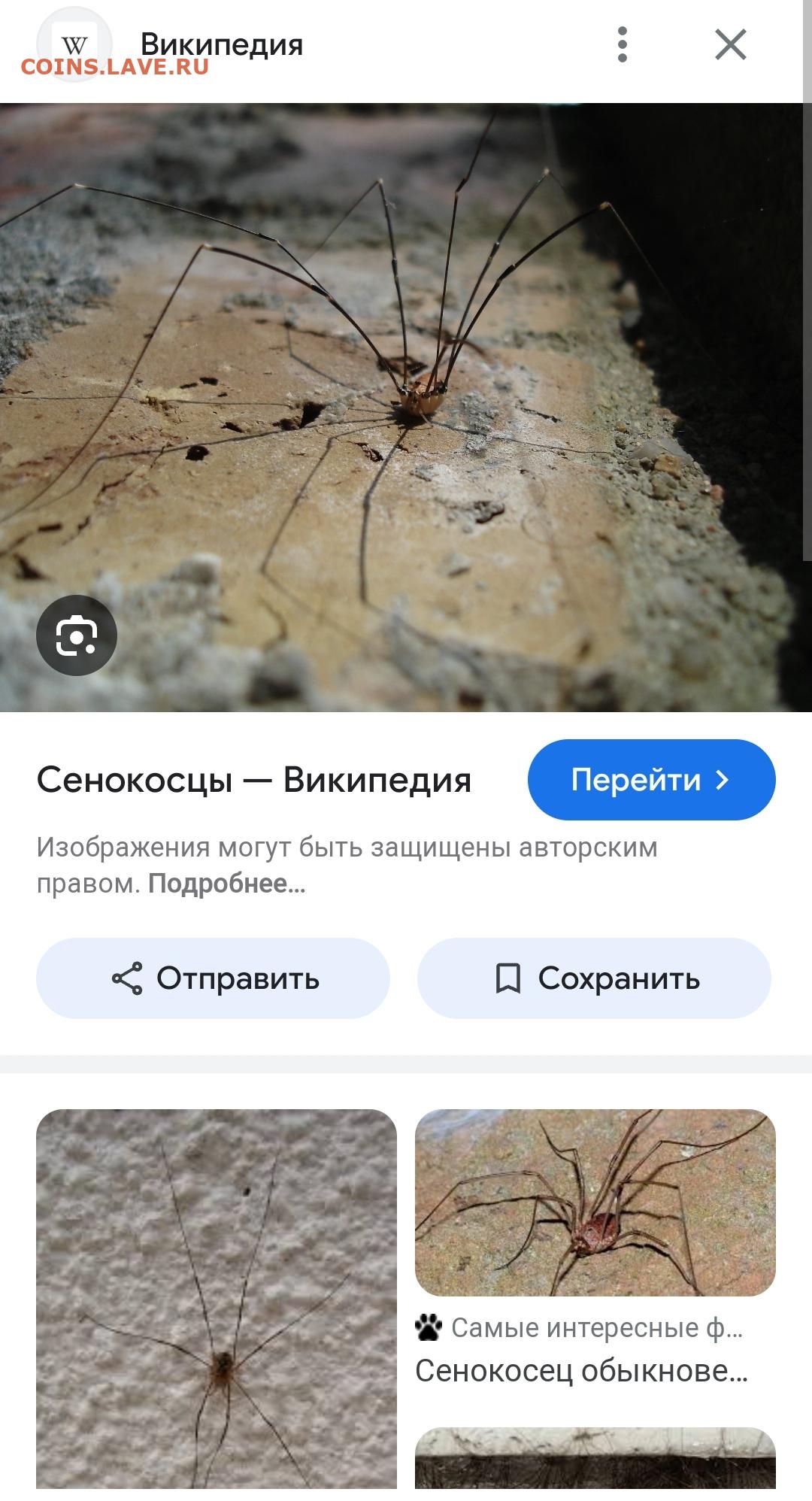
Task: Open the harvestman photo on the white wall
Action: coord(217,1298)
